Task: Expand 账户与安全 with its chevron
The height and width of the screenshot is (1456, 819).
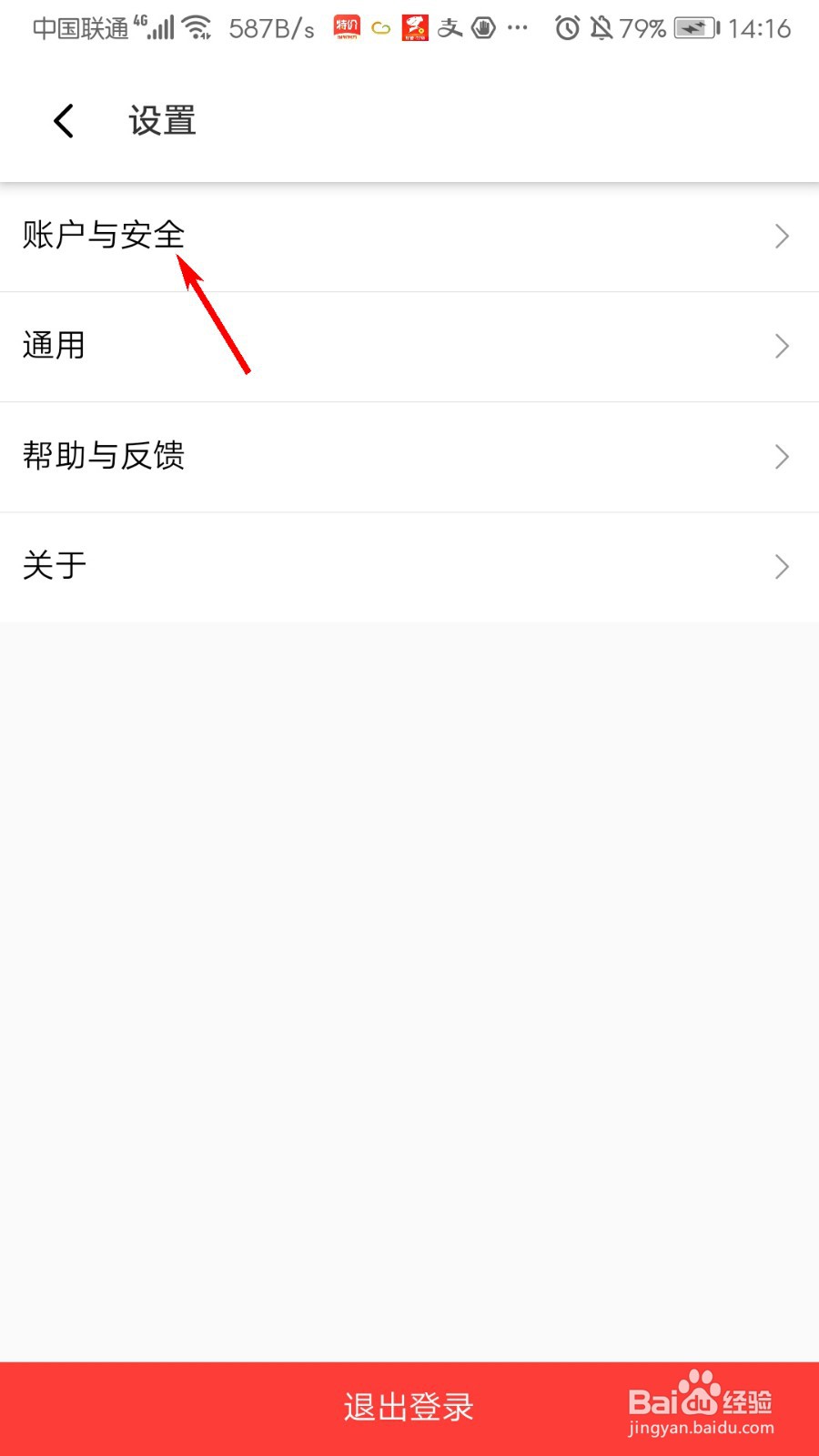Action: point(781,237)
